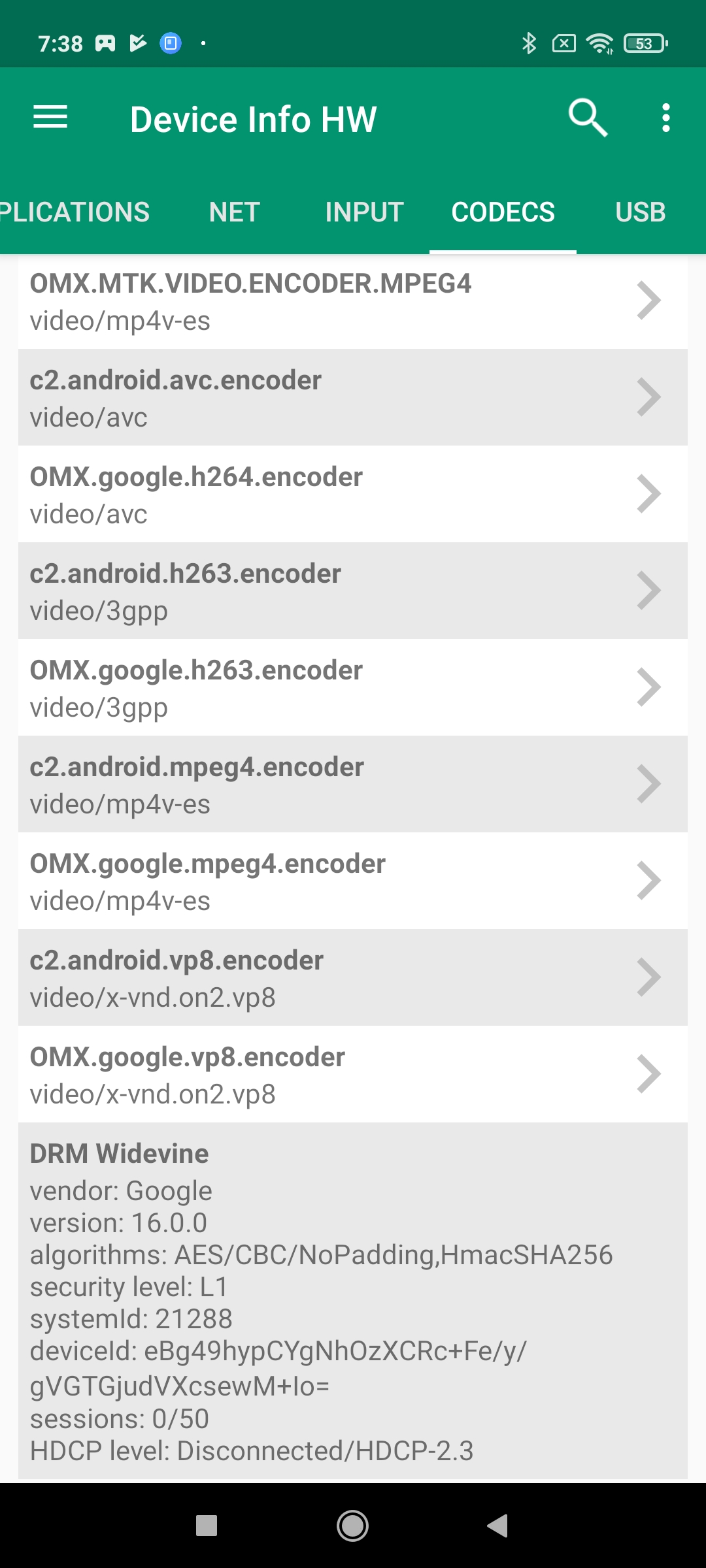Go to the system home screen
This screenshot has height=1568, width=706.
click(x=352, y=1526)
